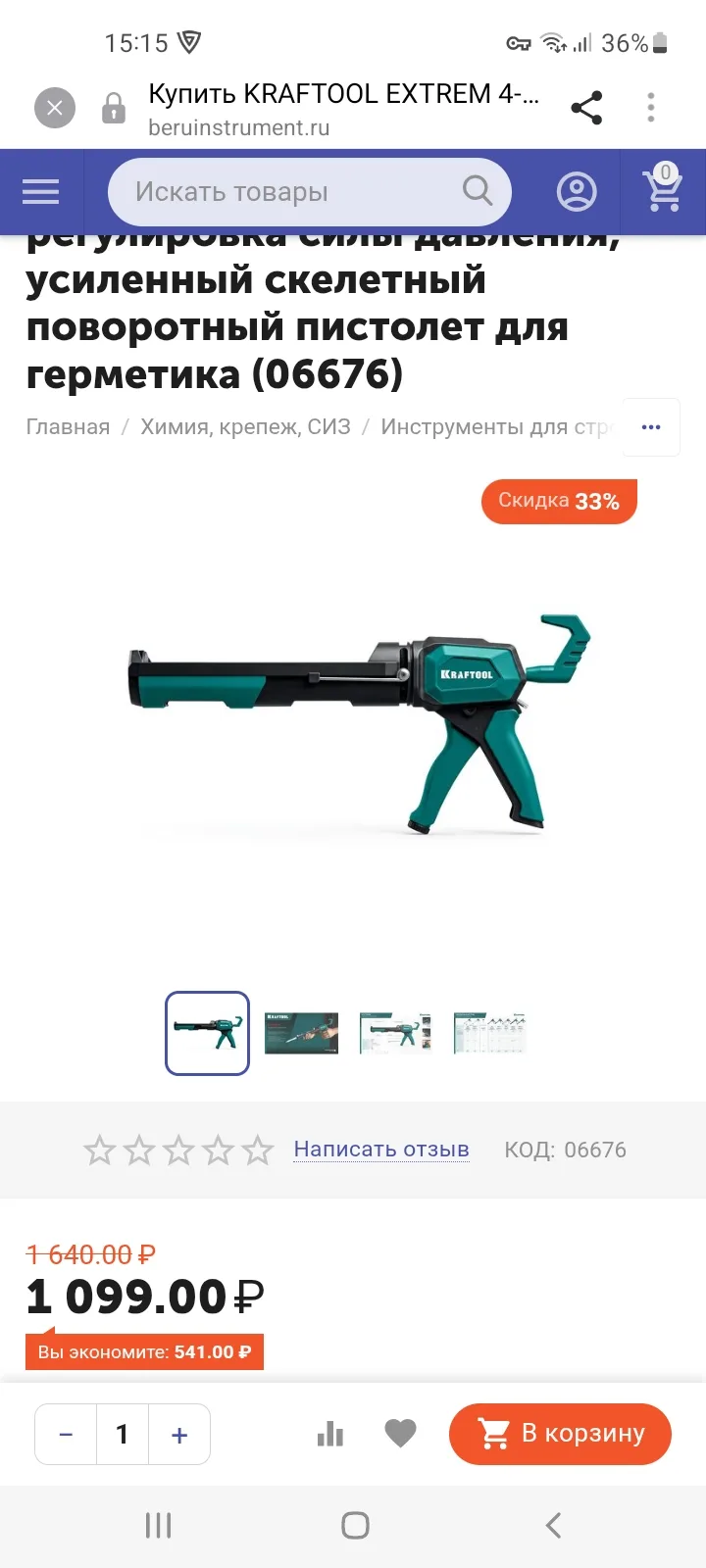
Task: Select the fourth product thumbnail
Action: [489, 1033]
